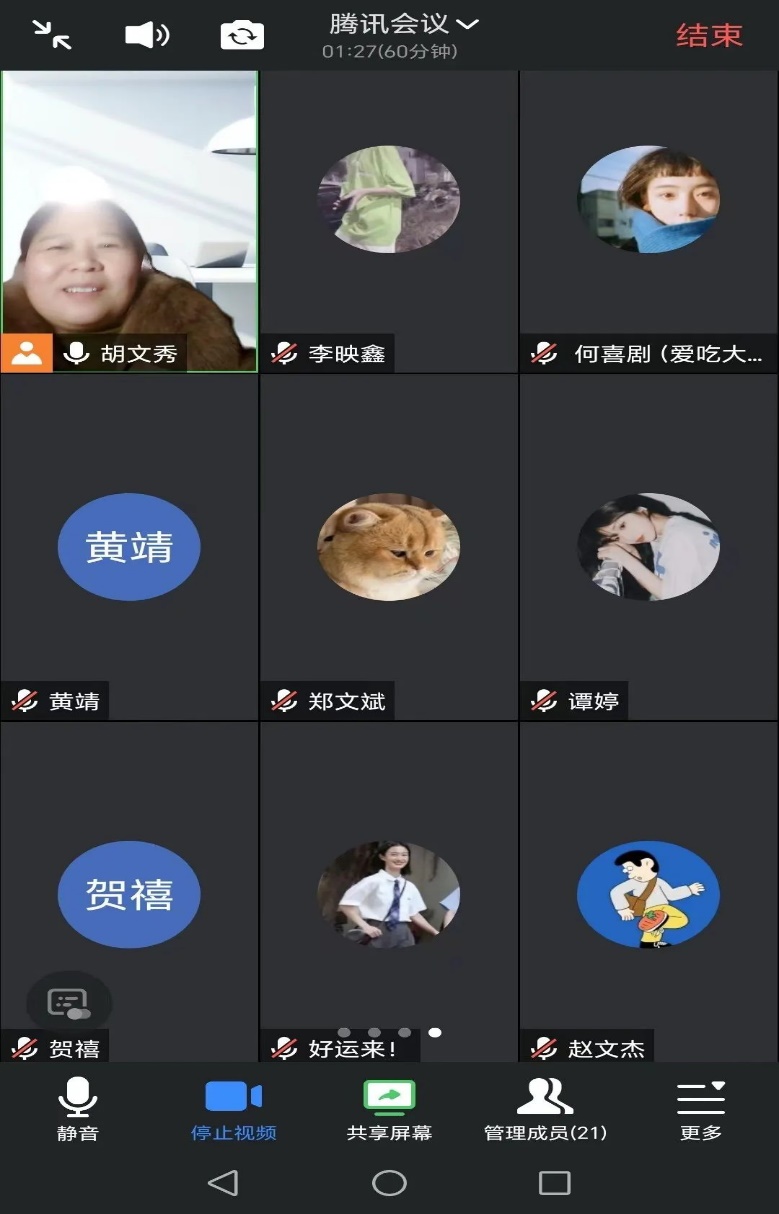Toggle the speaker audio output

coord(147,36)
